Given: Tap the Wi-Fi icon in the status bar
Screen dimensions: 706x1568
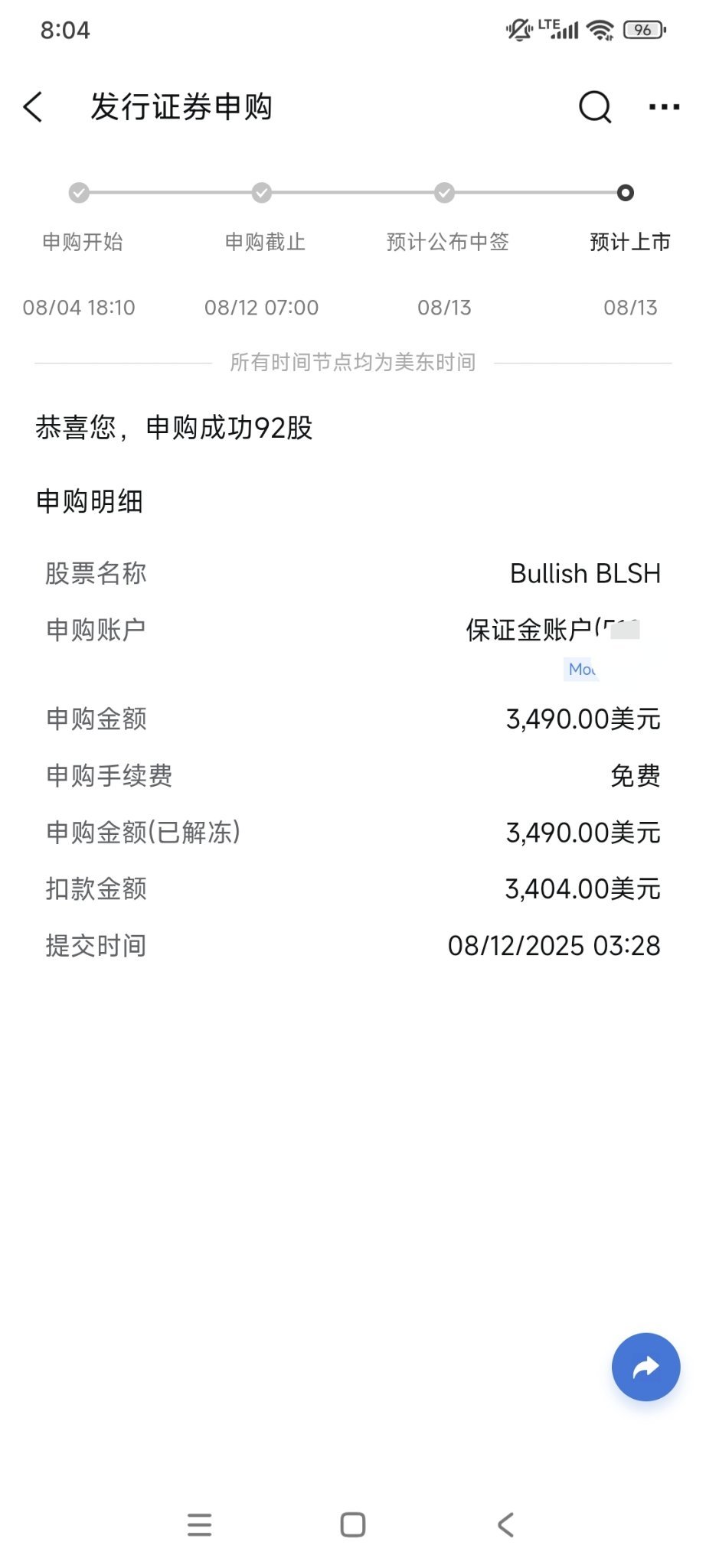Looking at the screenshot, I should [x=600, y=30].
